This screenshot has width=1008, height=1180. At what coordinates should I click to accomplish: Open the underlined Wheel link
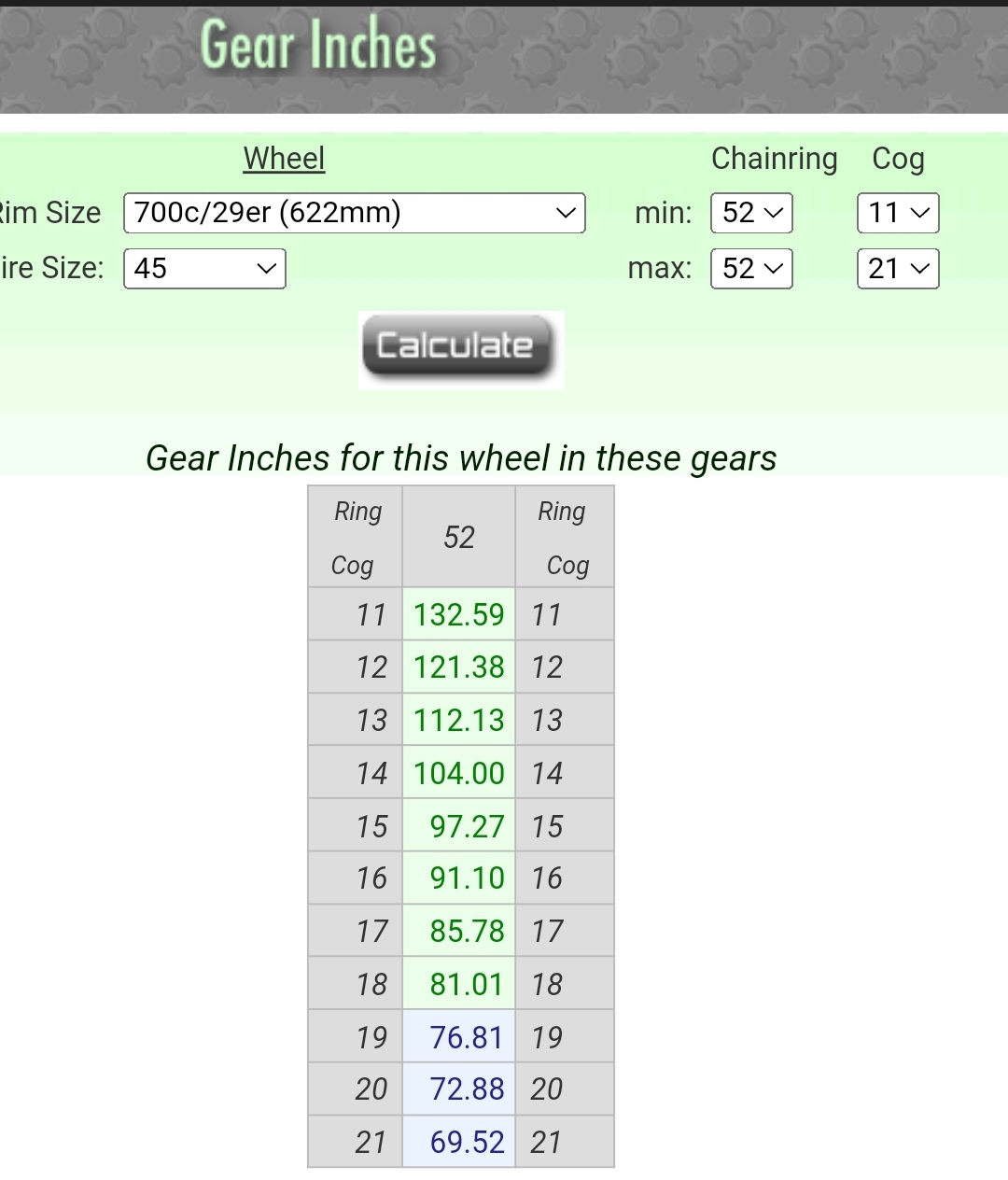pyautogui.click(x=284, y=159)
